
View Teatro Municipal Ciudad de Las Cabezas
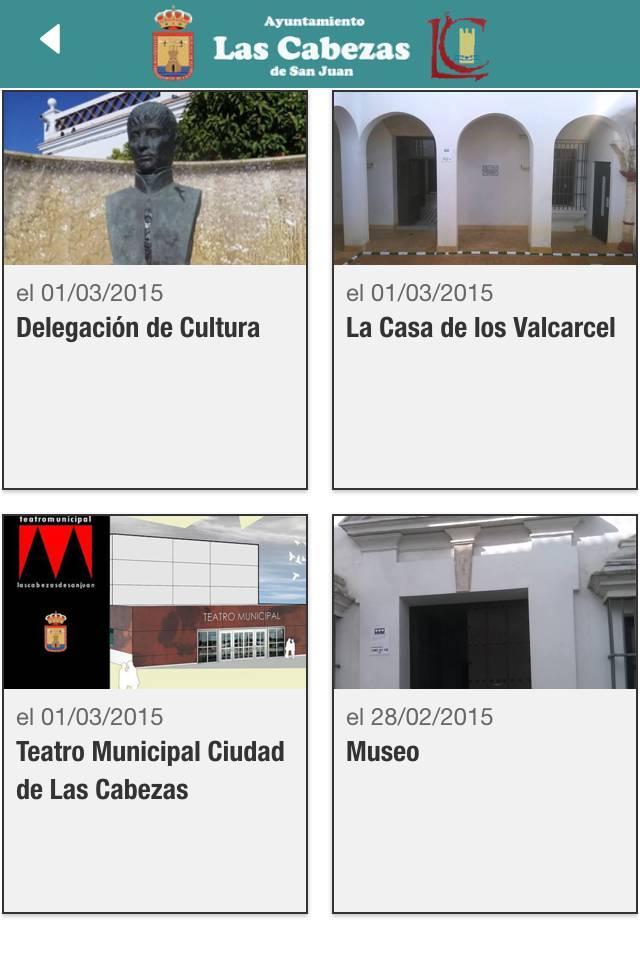[x=155, y=714]
